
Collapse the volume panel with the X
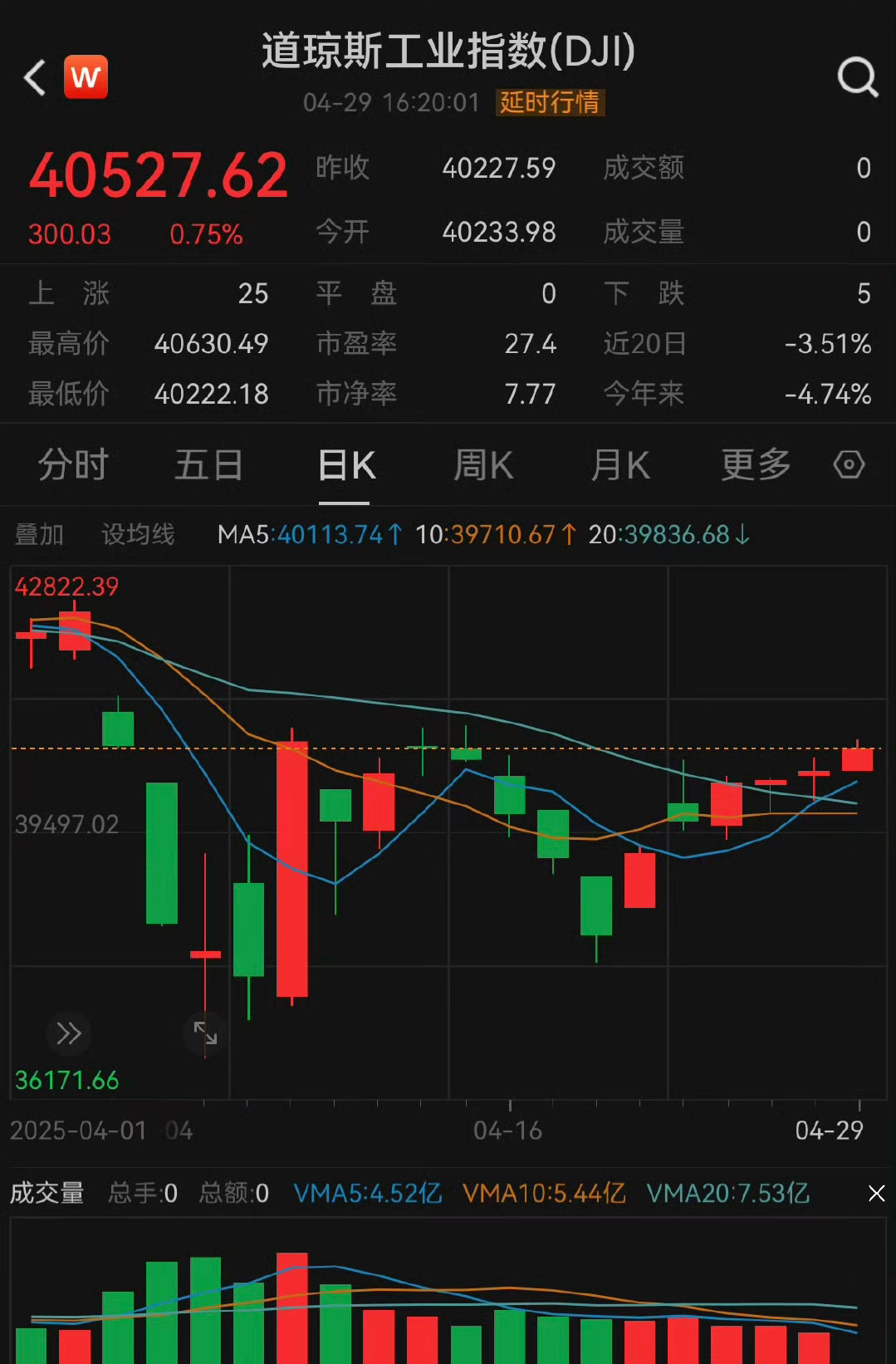(876, 1193)
